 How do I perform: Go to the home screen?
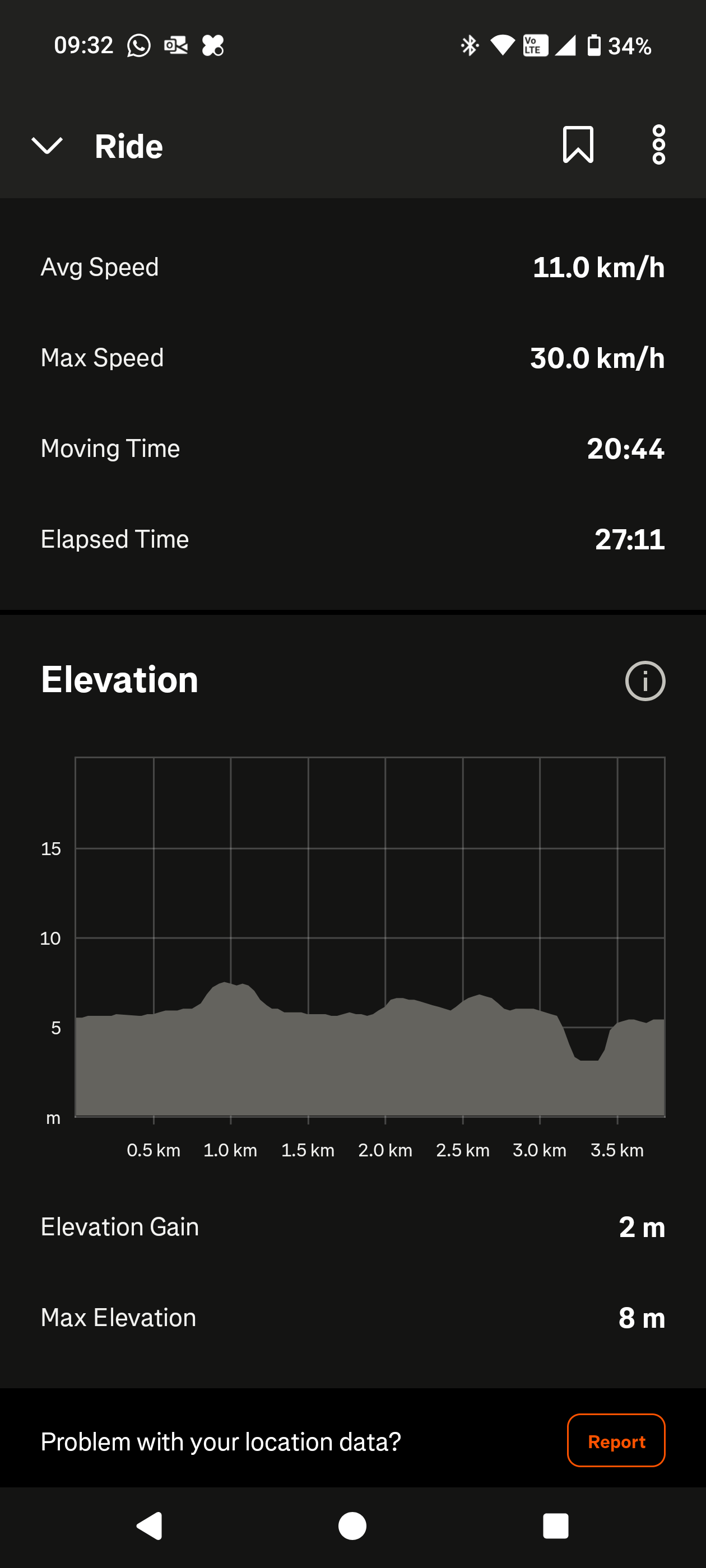[x=352, y=1526]
